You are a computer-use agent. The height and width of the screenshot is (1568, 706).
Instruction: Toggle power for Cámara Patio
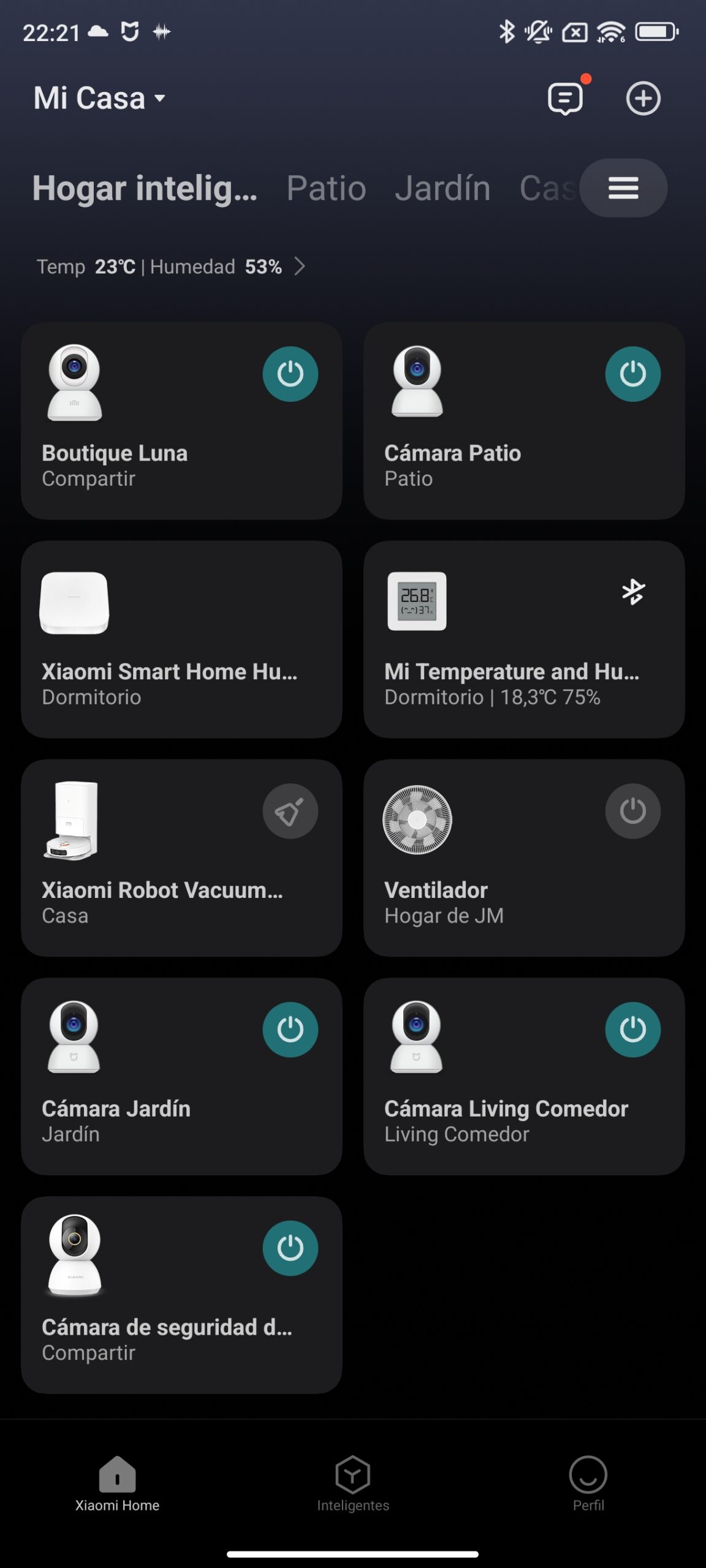click(632, 374)
